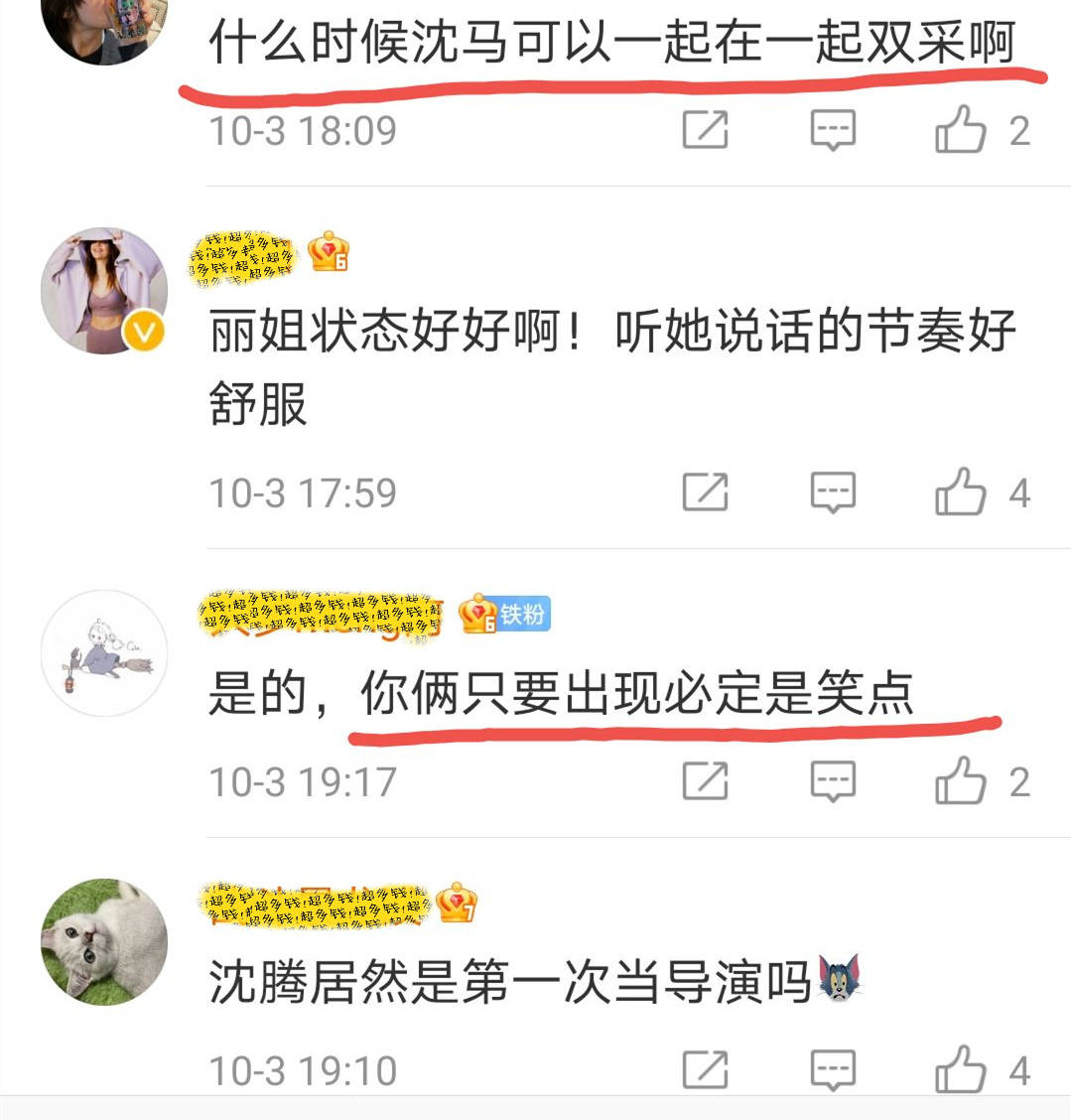Like the 沈腾居然是第一次当导演吗 comment

961,1070
